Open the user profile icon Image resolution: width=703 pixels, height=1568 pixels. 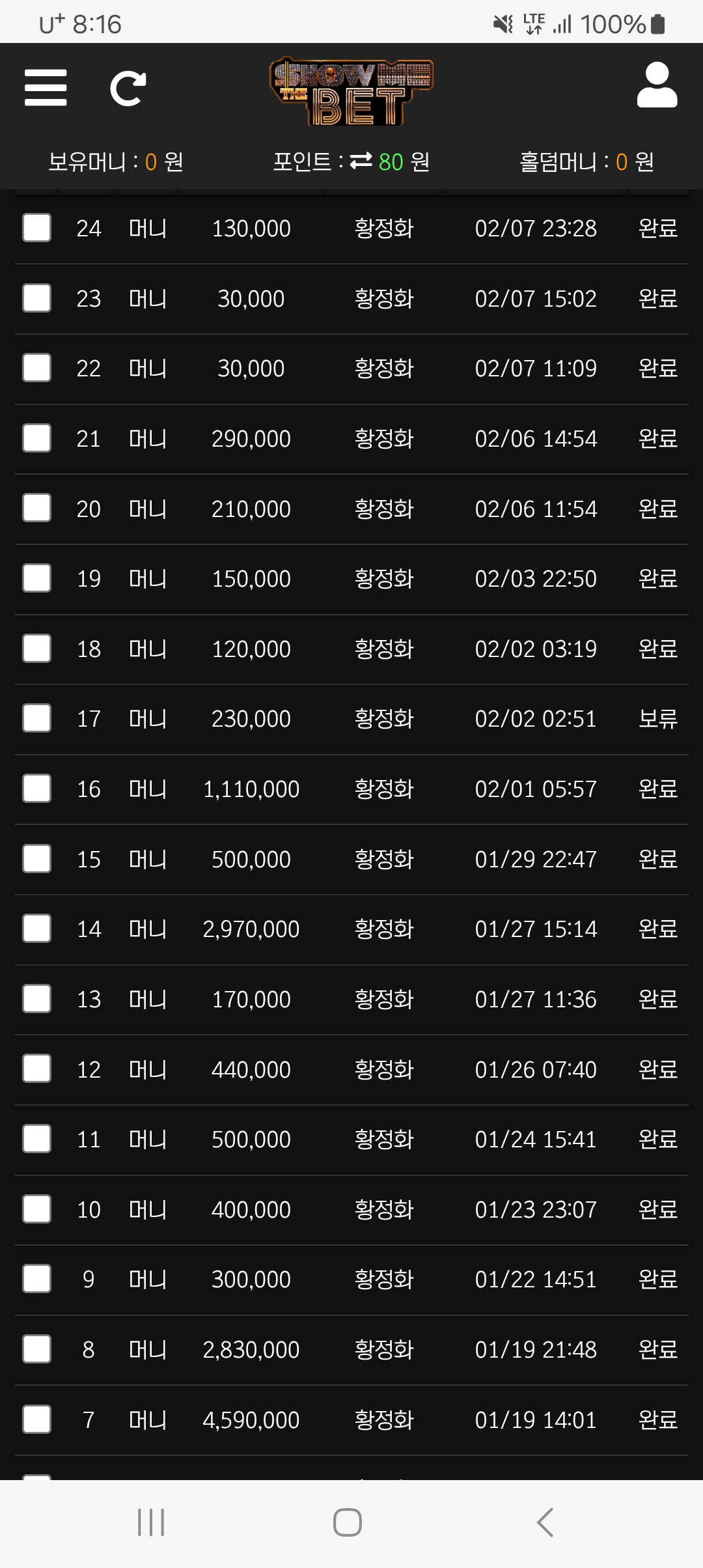click(657, 85)
